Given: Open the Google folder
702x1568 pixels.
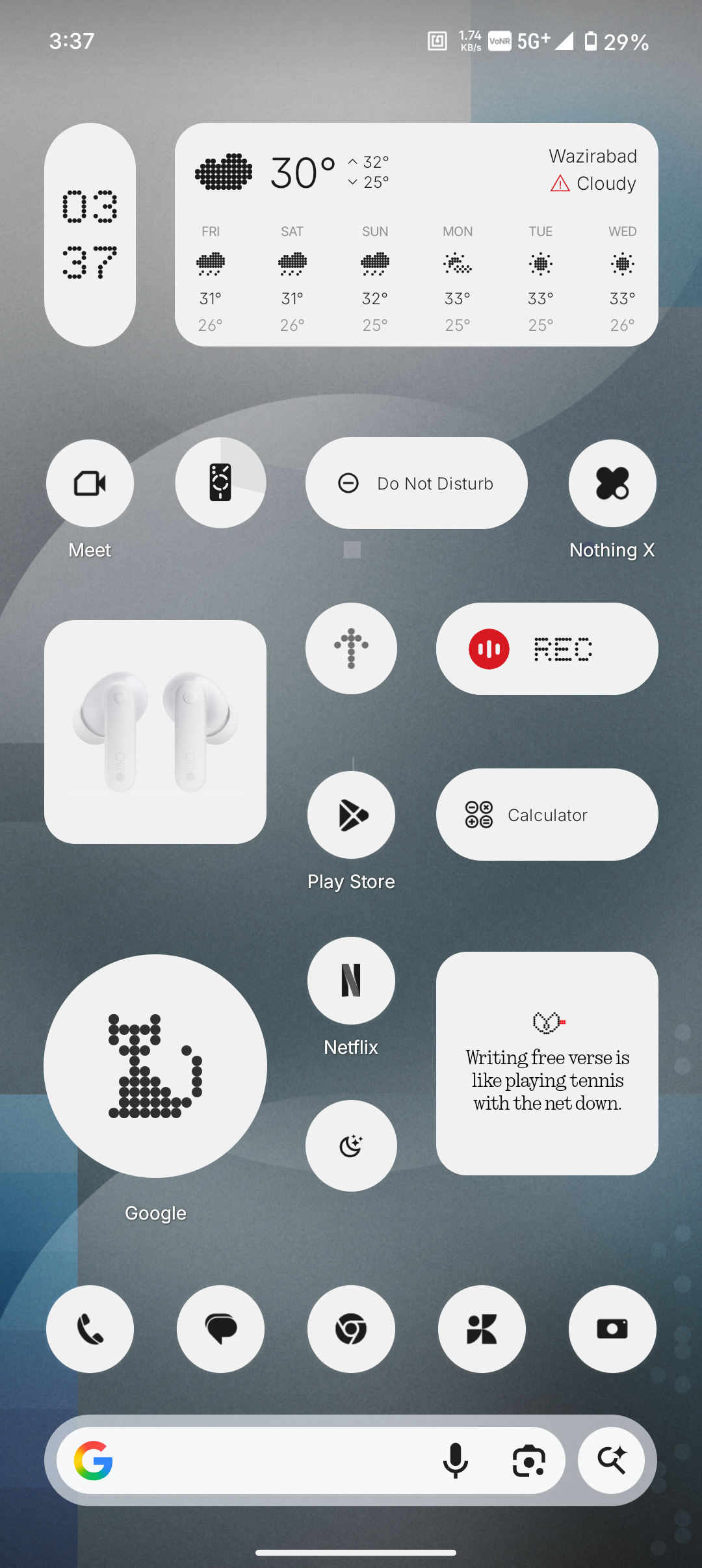Looking at the screenshot, I should pos(155,1066).
